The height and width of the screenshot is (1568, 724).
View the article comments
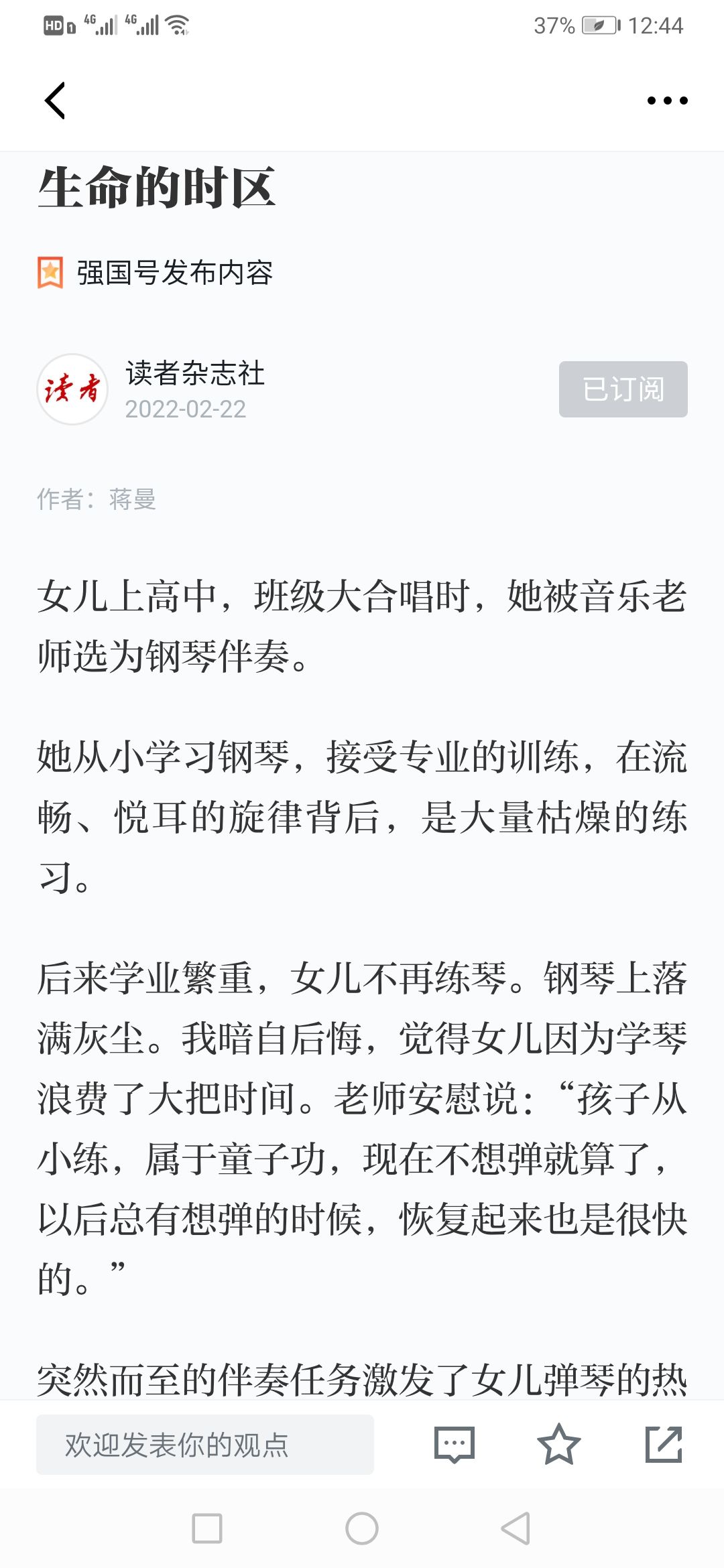pyautogui.click(x=455, y=1445)
